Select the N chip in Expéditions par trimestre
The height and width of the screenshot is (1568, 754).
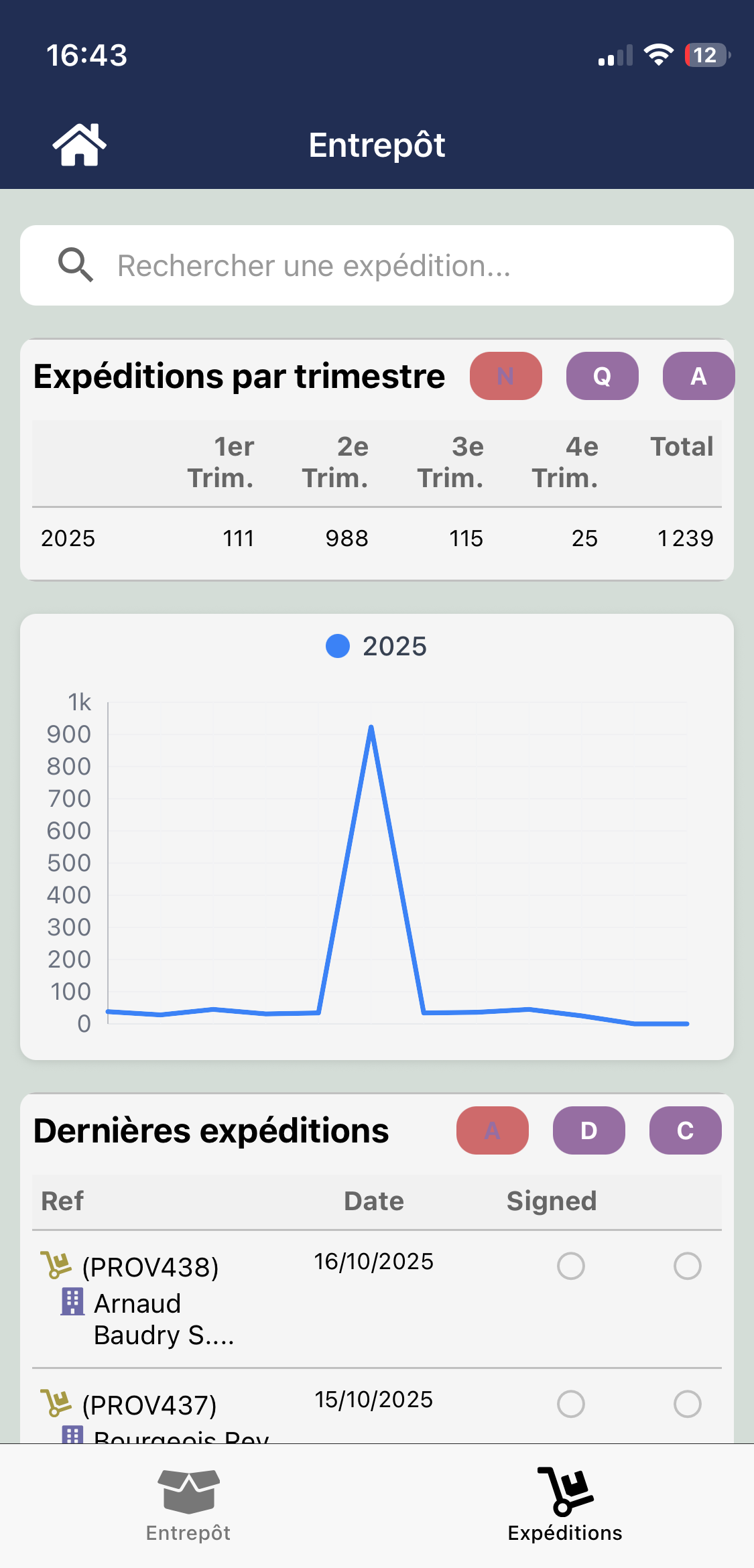(x=505, y=376)
